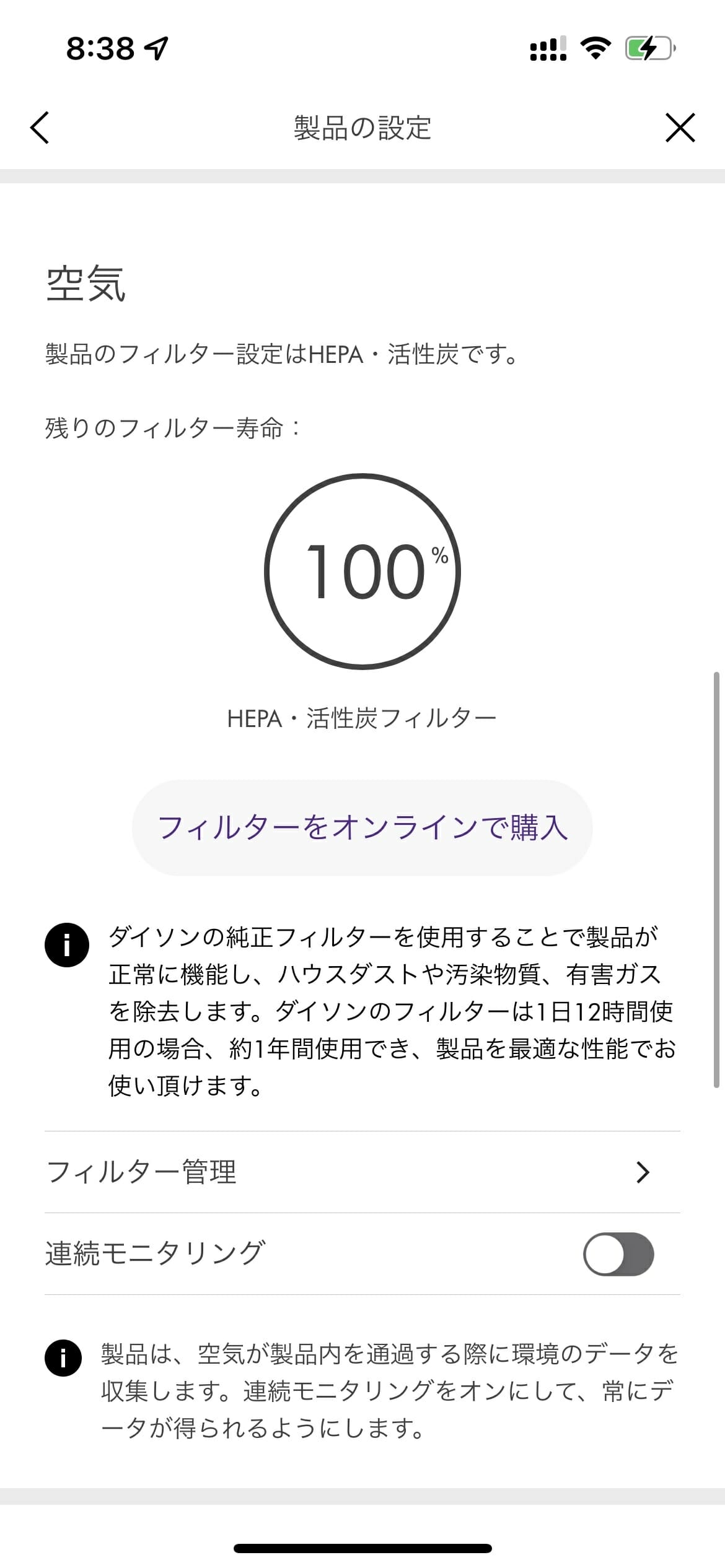Image resolution: width=725 pixels, height=1568 pixels.
Task: Close the 製品の設定 screen
Action: (680, 128)
